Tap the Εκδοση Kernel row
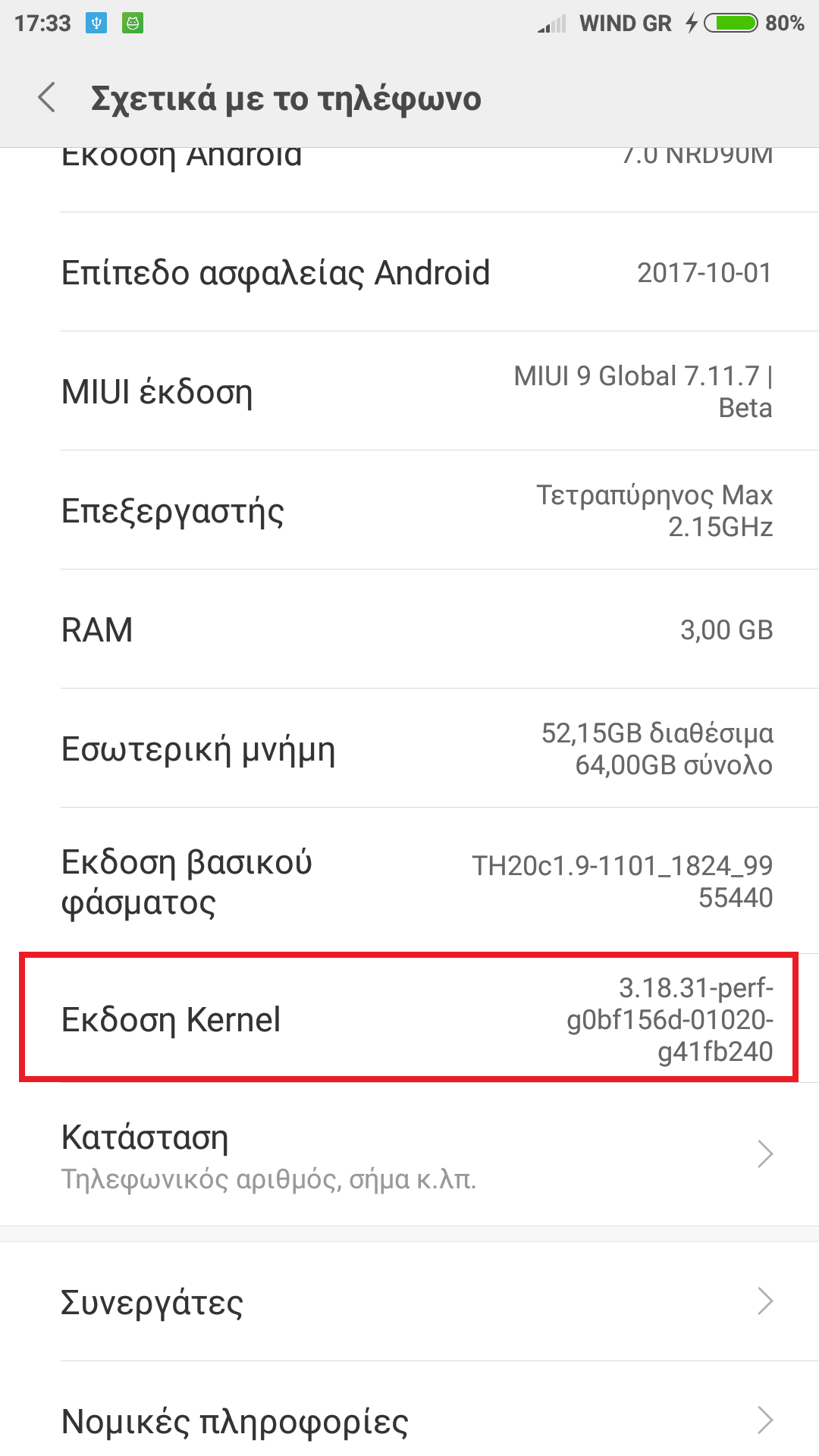 click(x=409, y=1018)
